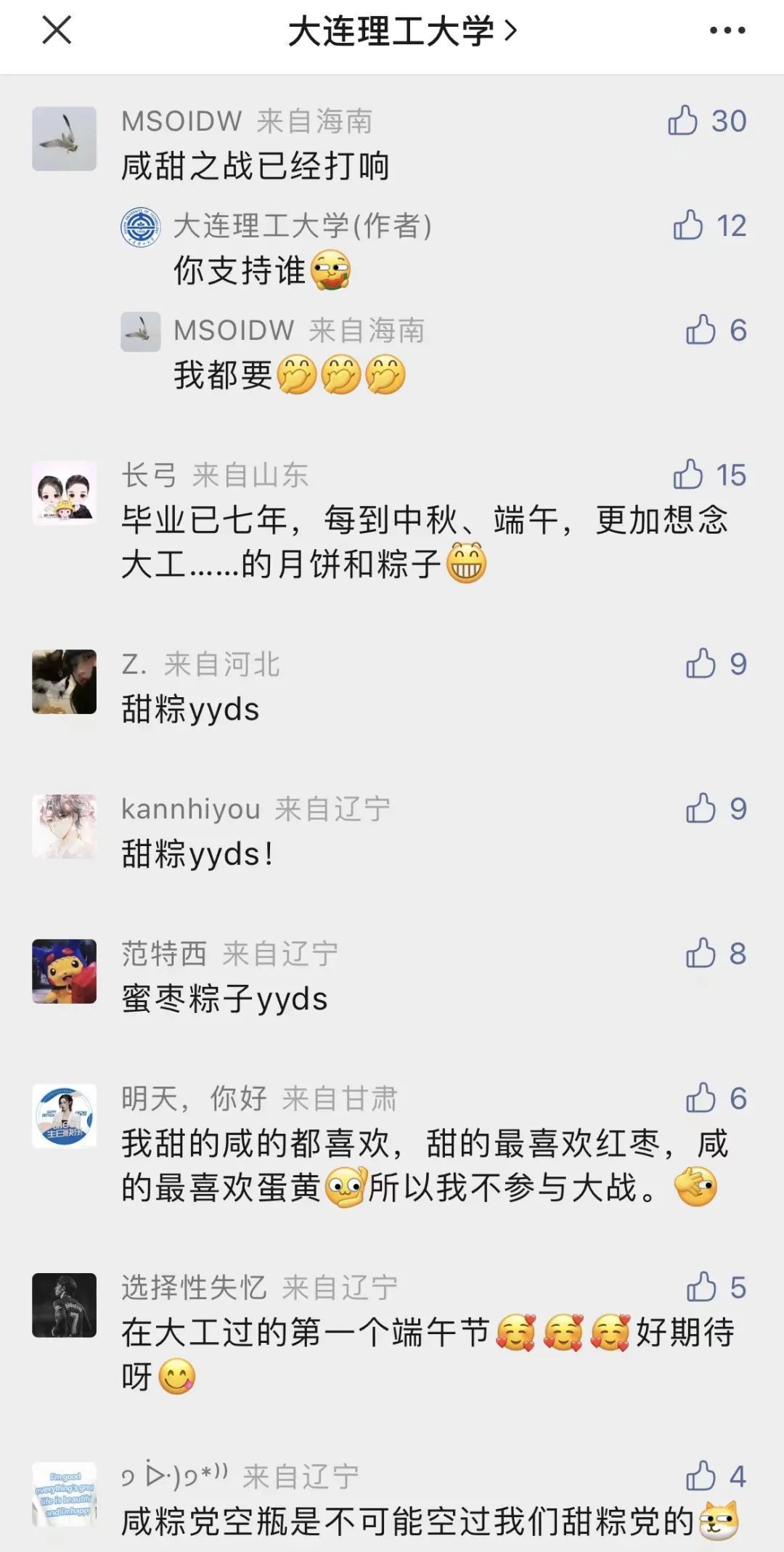Close the article page
Image resolution: width=784 pixels, height=1552 pixels.
57,31
